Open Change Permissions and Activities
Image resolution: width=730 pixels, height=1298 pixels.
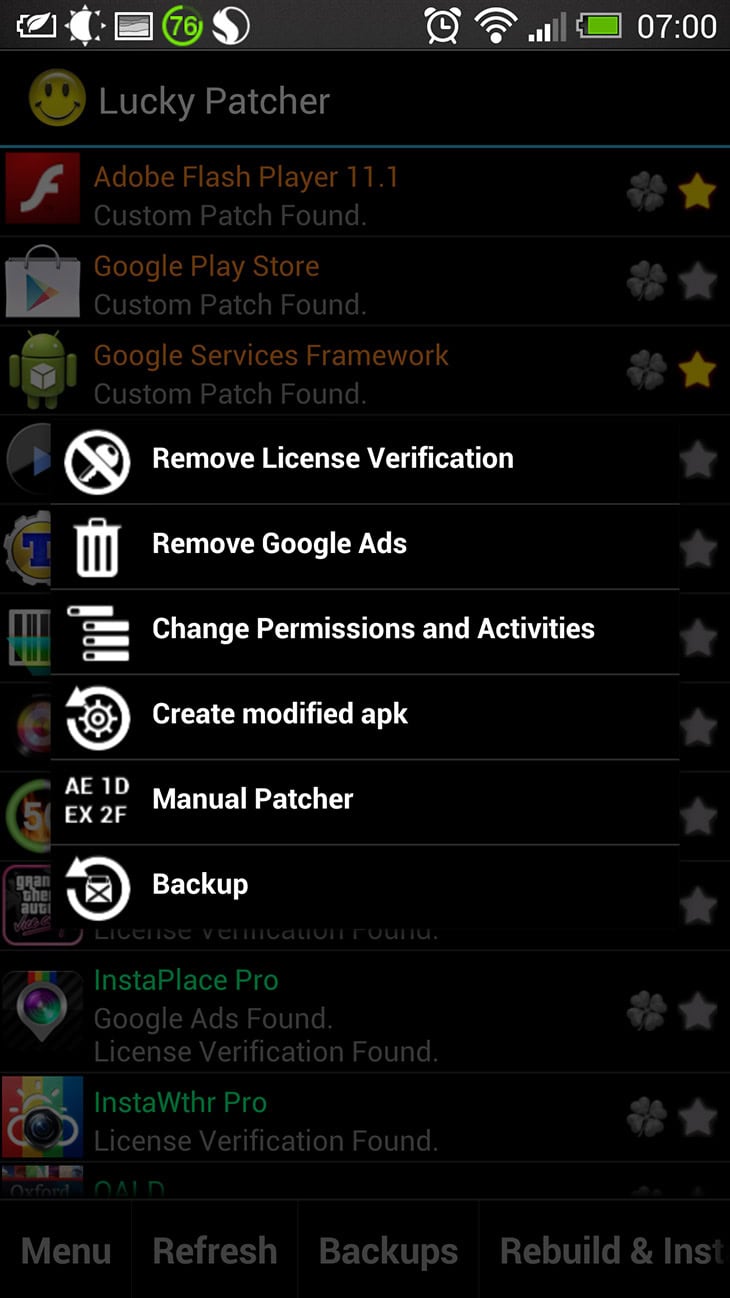(365, 631)
